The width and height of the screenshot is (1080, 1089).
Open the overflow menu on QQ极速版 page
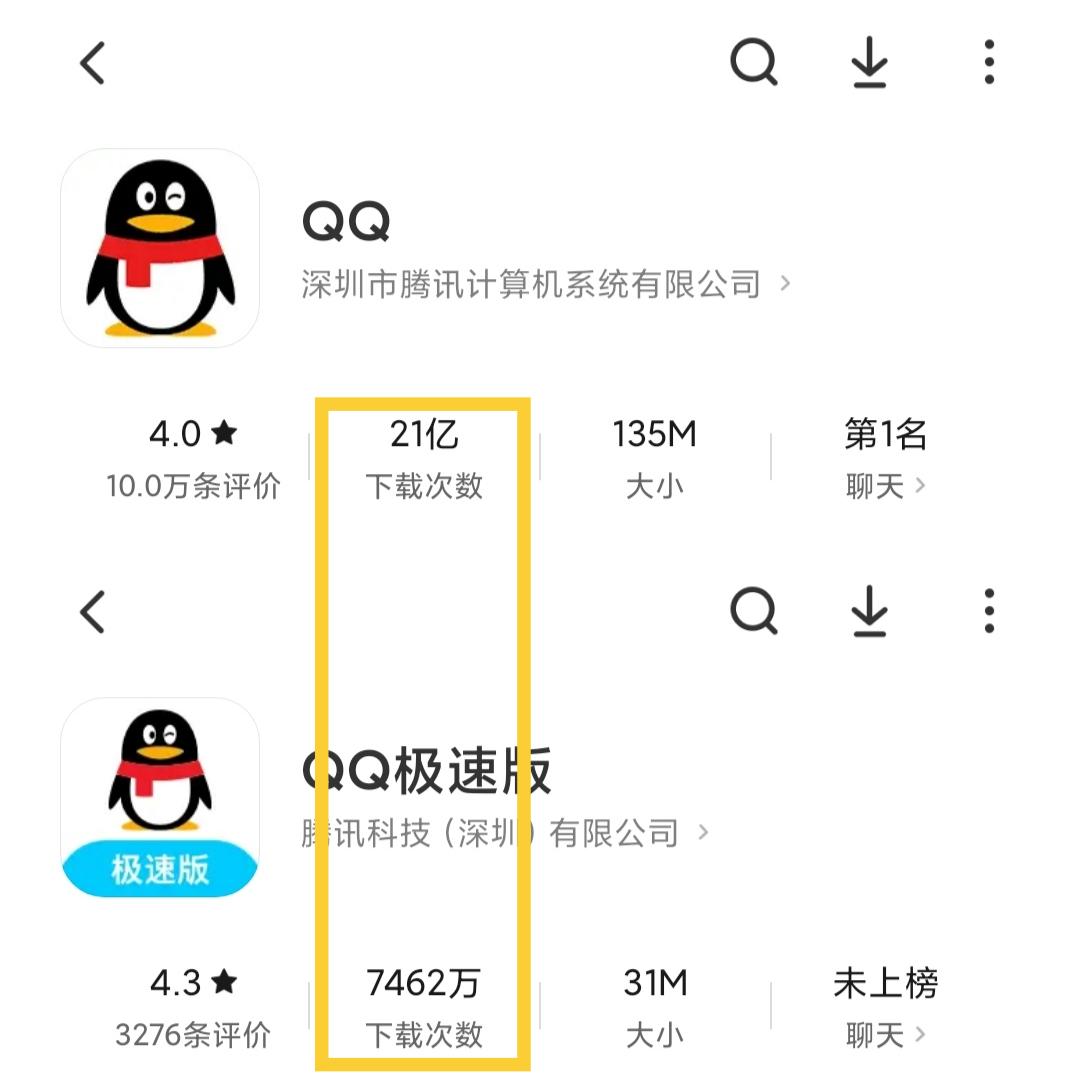pyautogui.click(x=988, y=610)
